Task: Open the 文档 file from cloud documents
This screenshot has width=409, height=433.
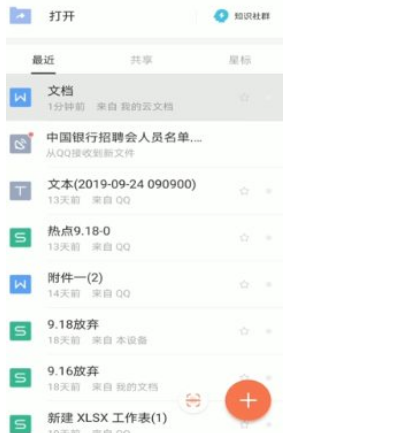Action: coord(144,98)
